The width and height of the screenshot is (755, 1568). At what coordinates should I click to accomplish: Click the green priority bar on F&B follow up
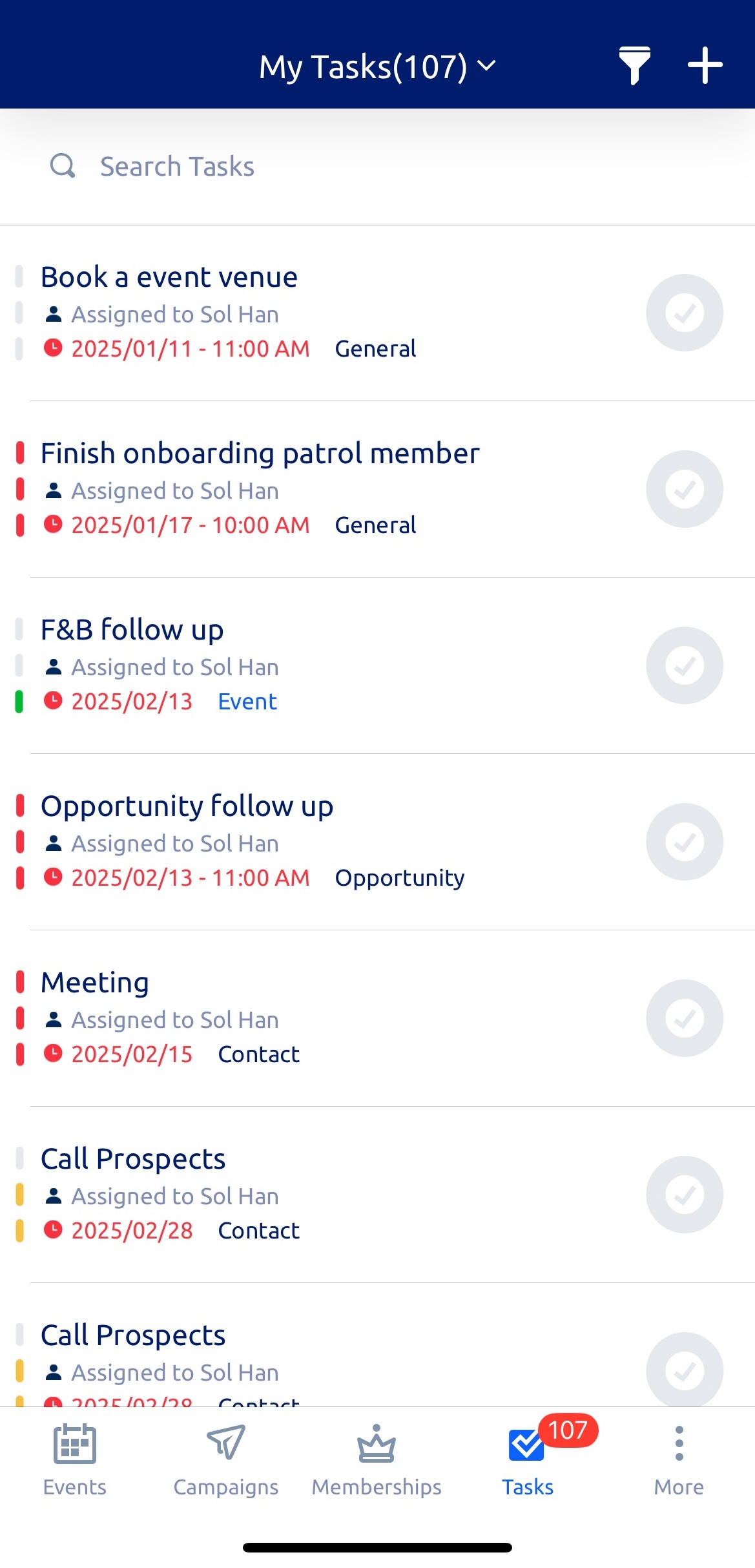[x=19, y=701]
